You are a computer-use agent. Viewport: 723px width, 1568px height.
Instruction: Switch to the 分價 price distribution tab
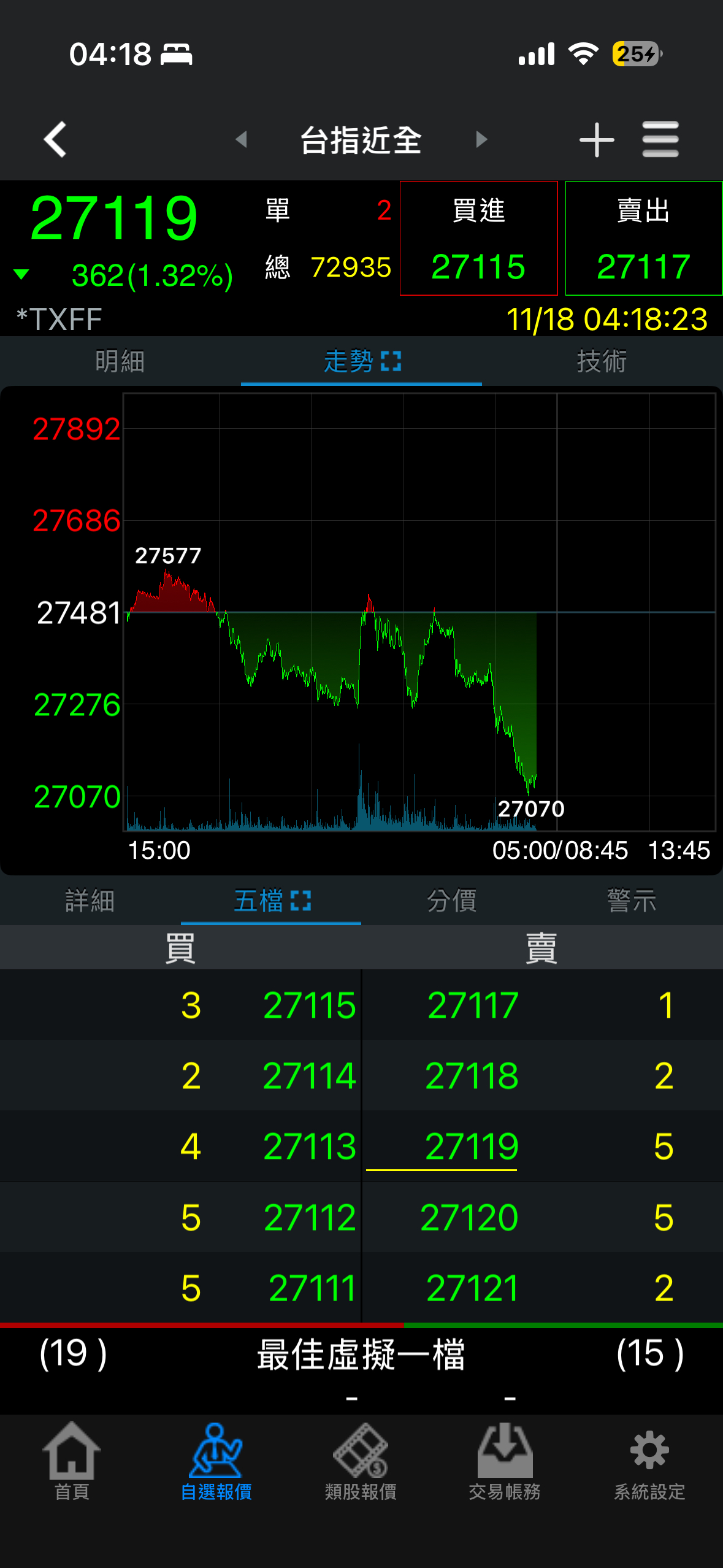click(x=452, y=901)
